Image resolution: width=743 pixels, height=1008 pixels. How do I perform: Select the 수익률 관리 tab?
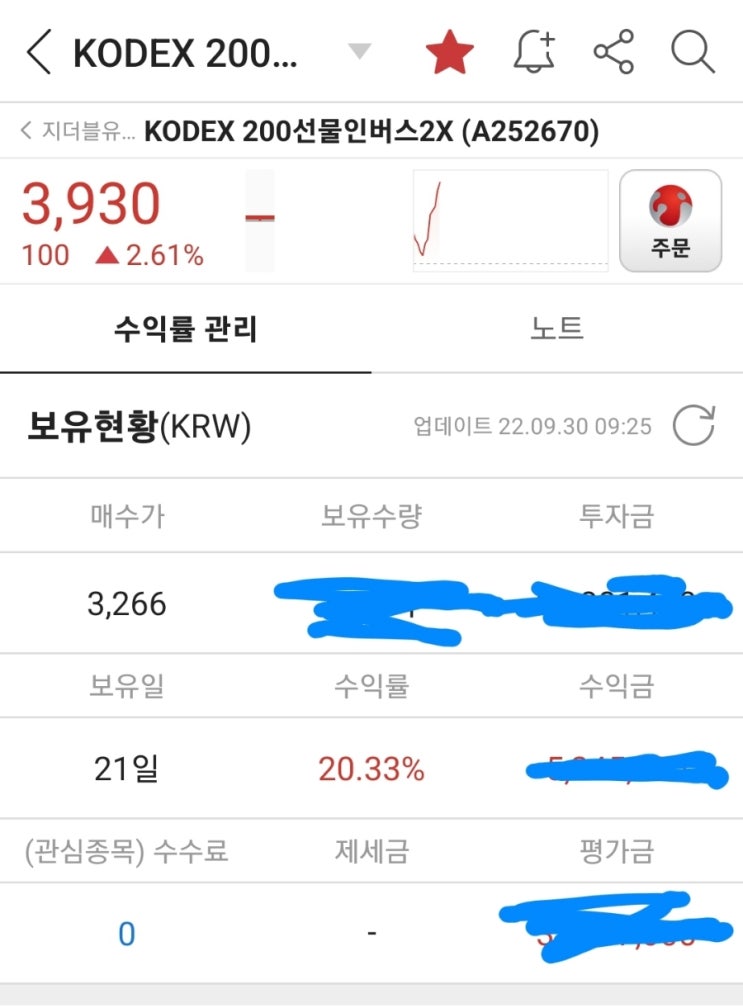pos(186,328)
